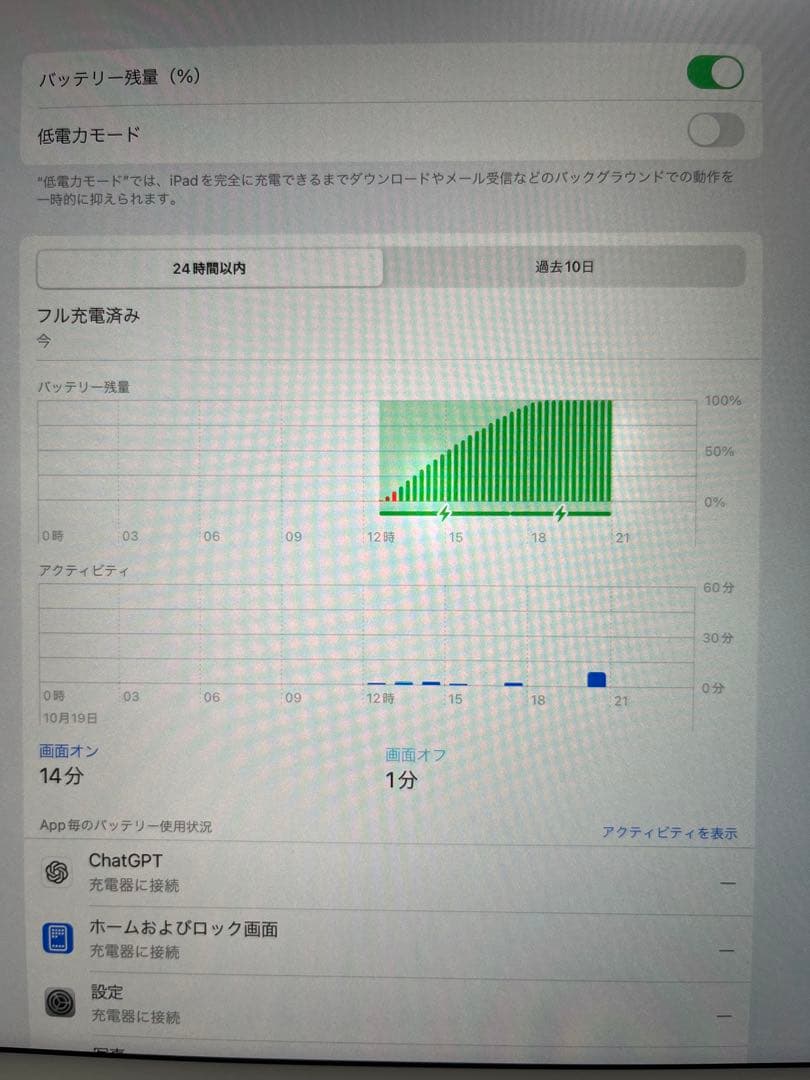Tap the second lightning charging indicator on chart
This screenshot has width=810, height=1080.
(x=560, y=513)
